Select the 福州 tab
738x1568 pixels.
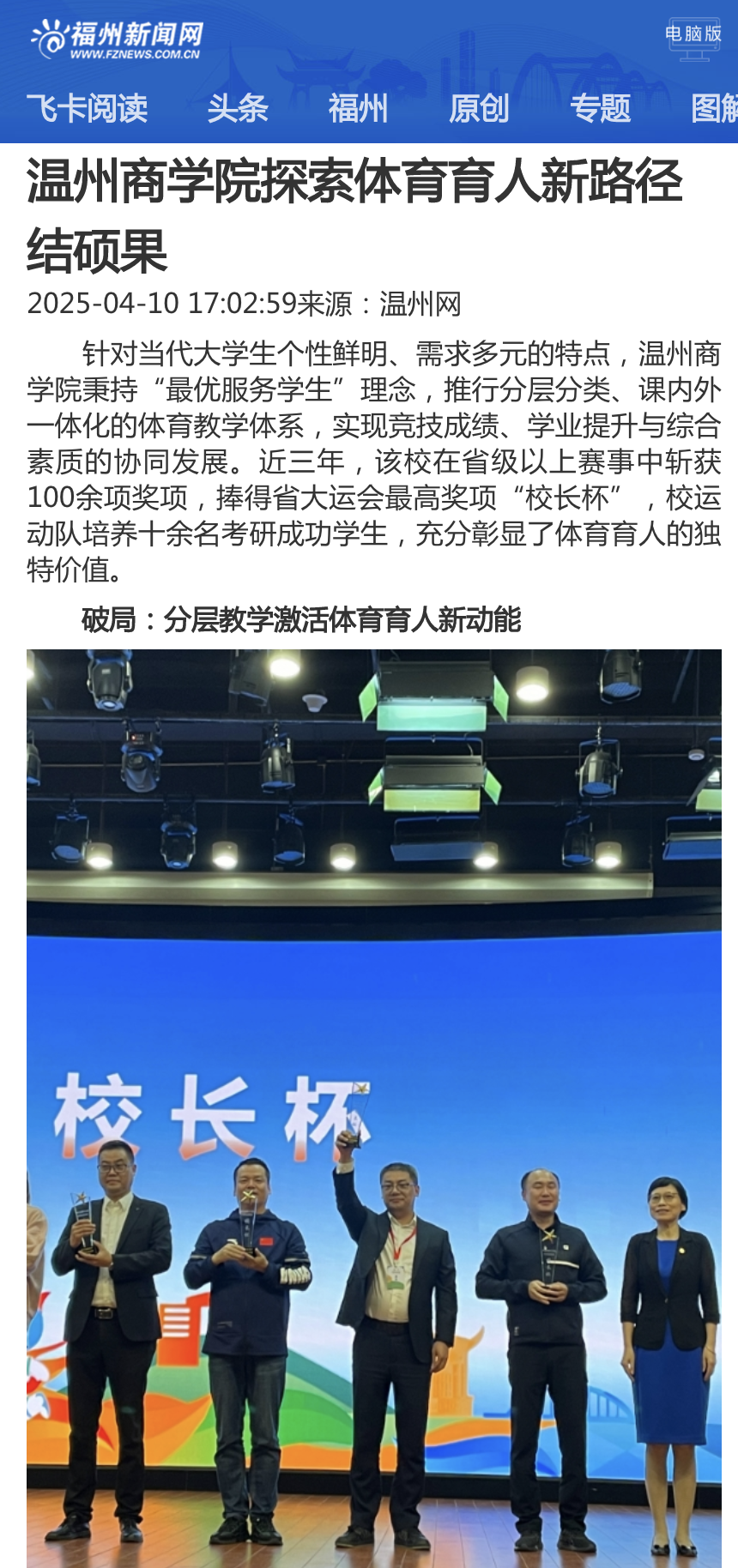tap(358, 109)
